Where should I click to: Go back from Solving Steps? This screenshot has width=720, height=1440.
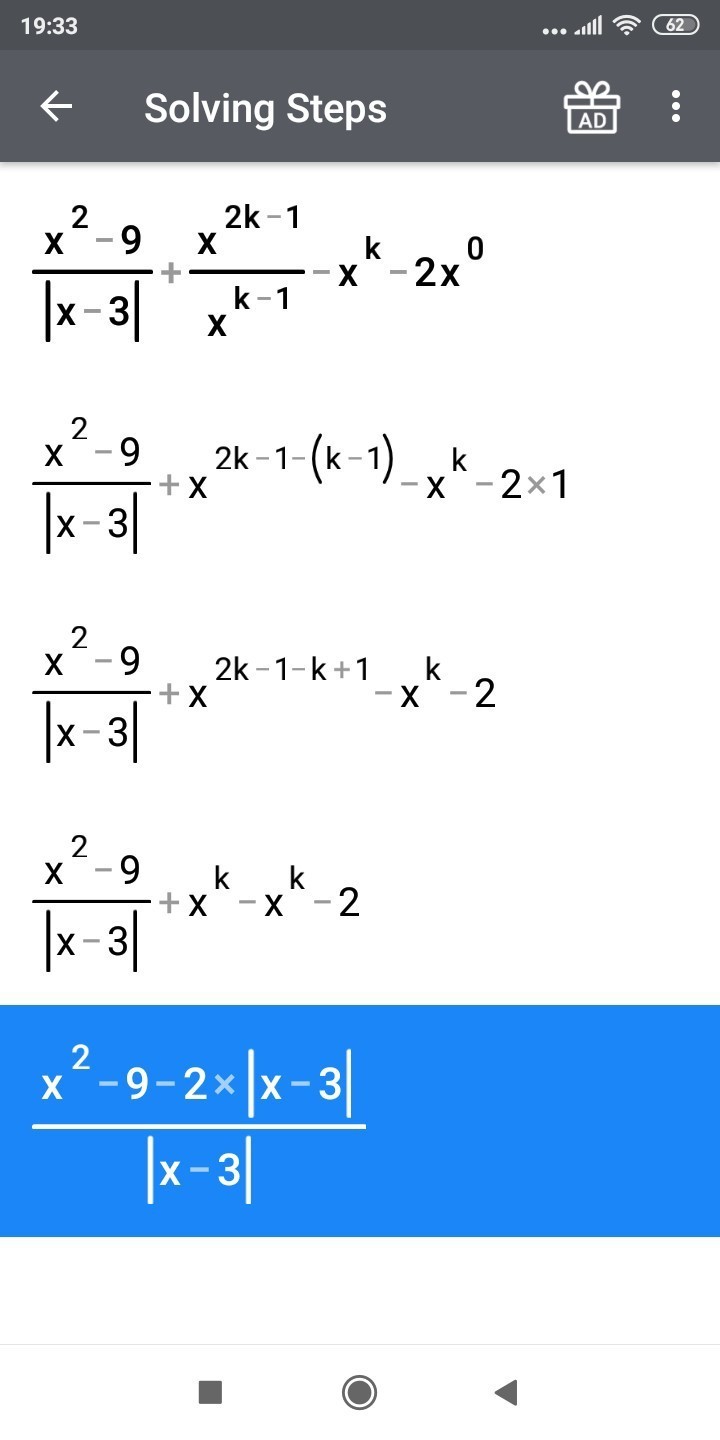click(x=56, y=107)
